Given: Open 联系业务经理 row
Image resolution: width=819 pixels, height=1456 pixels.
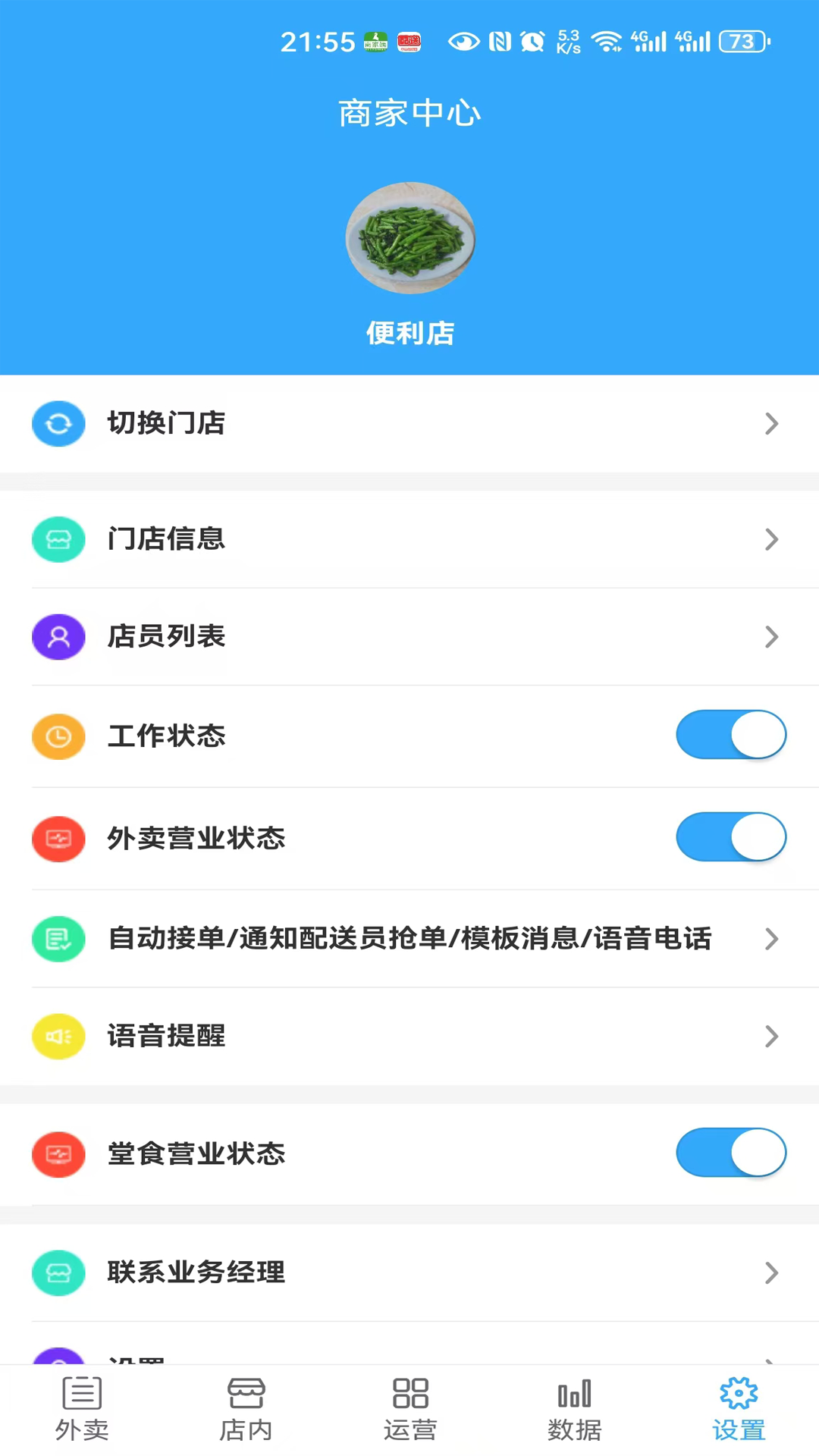Looking at the screenshot, I should [x=409, y=1272].
